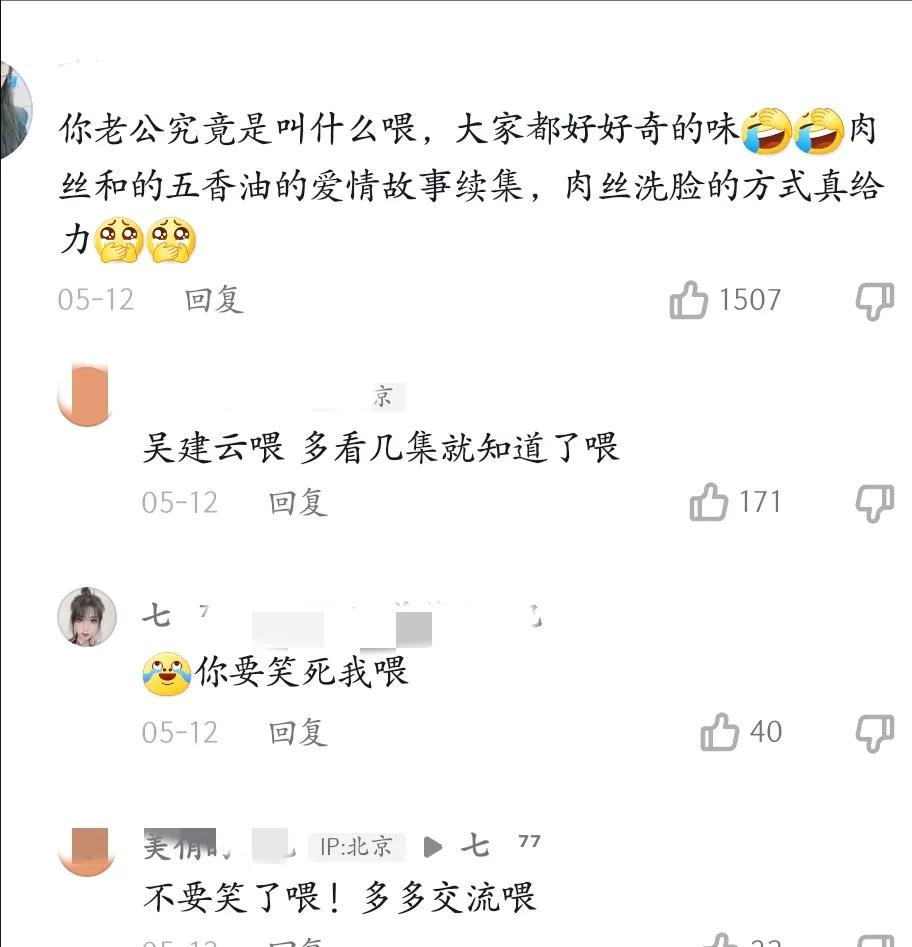
Task: Open avatar of 不要笑了喂 commenter
Action: tap(87, 848)
